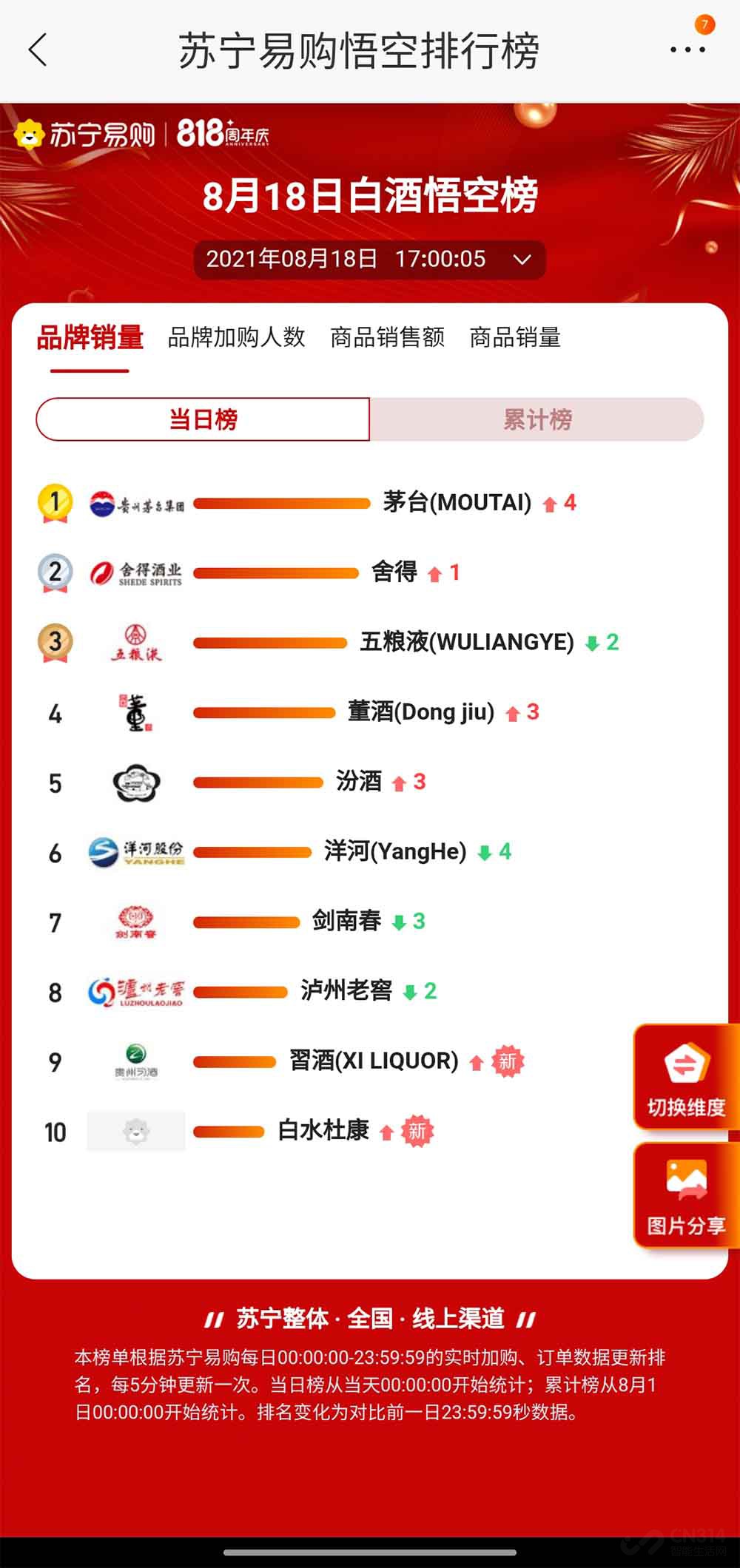Switch to the 累计榜 cumulative ranking

[537, 419]
